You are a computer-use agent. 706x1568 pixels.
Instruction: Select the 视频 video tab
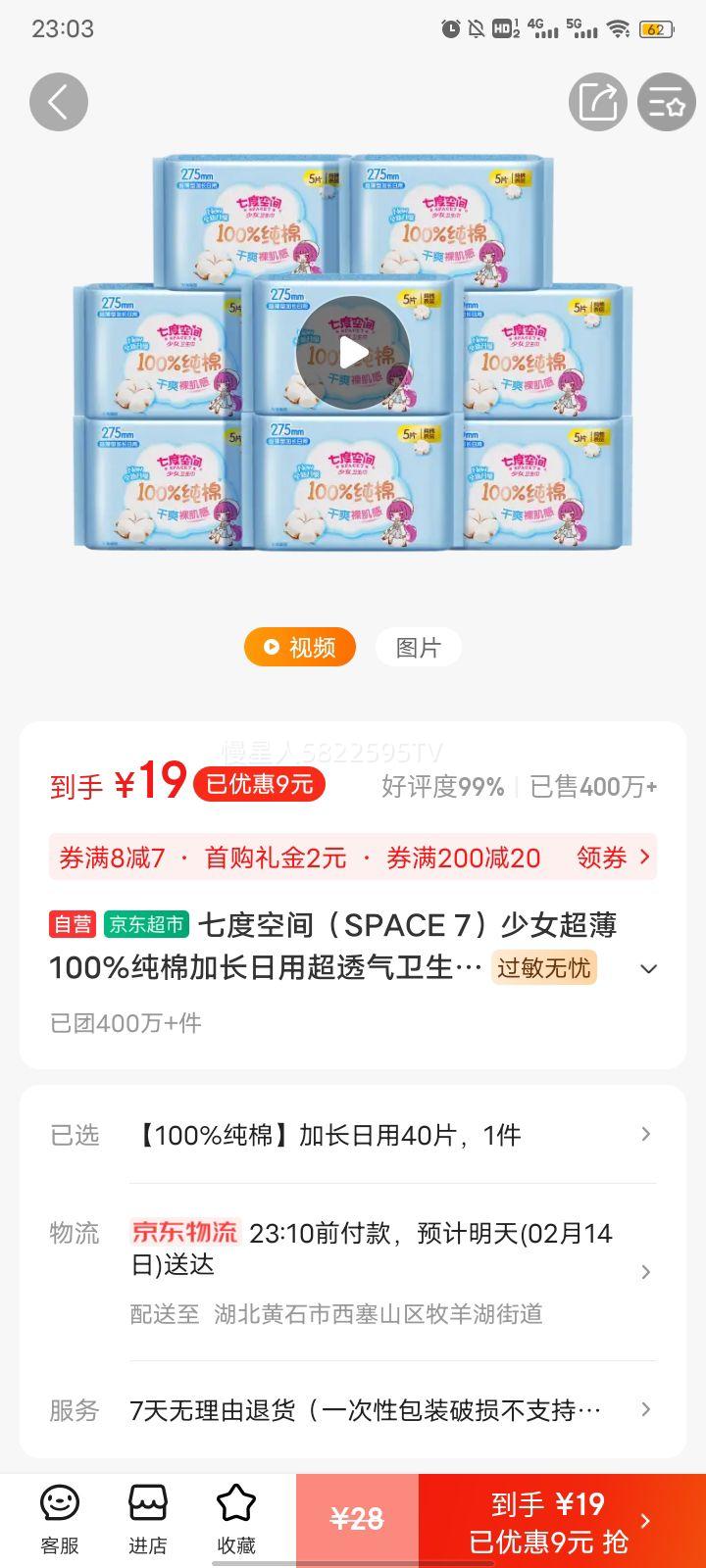point(299,647)
